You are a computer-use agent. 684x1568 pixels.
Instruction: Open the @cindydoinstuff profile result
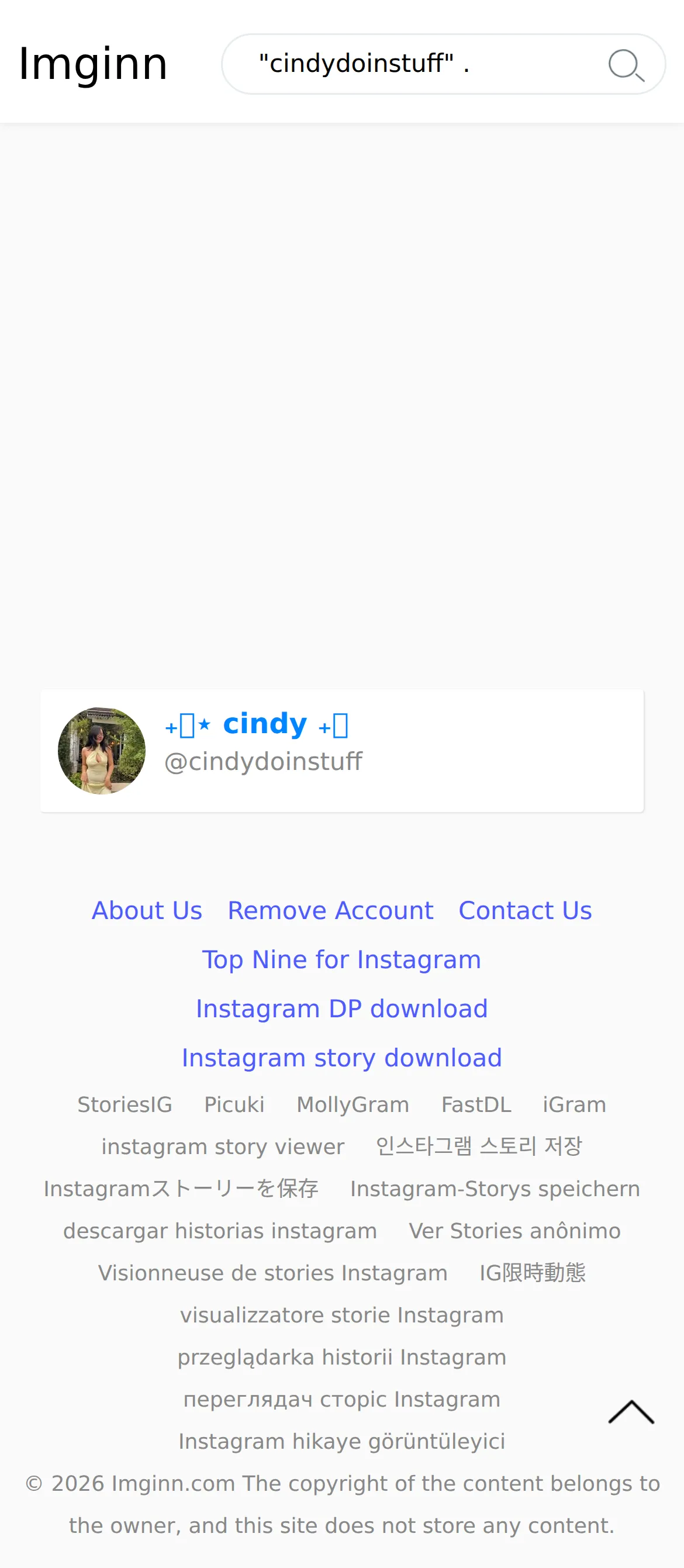(342, 751)
